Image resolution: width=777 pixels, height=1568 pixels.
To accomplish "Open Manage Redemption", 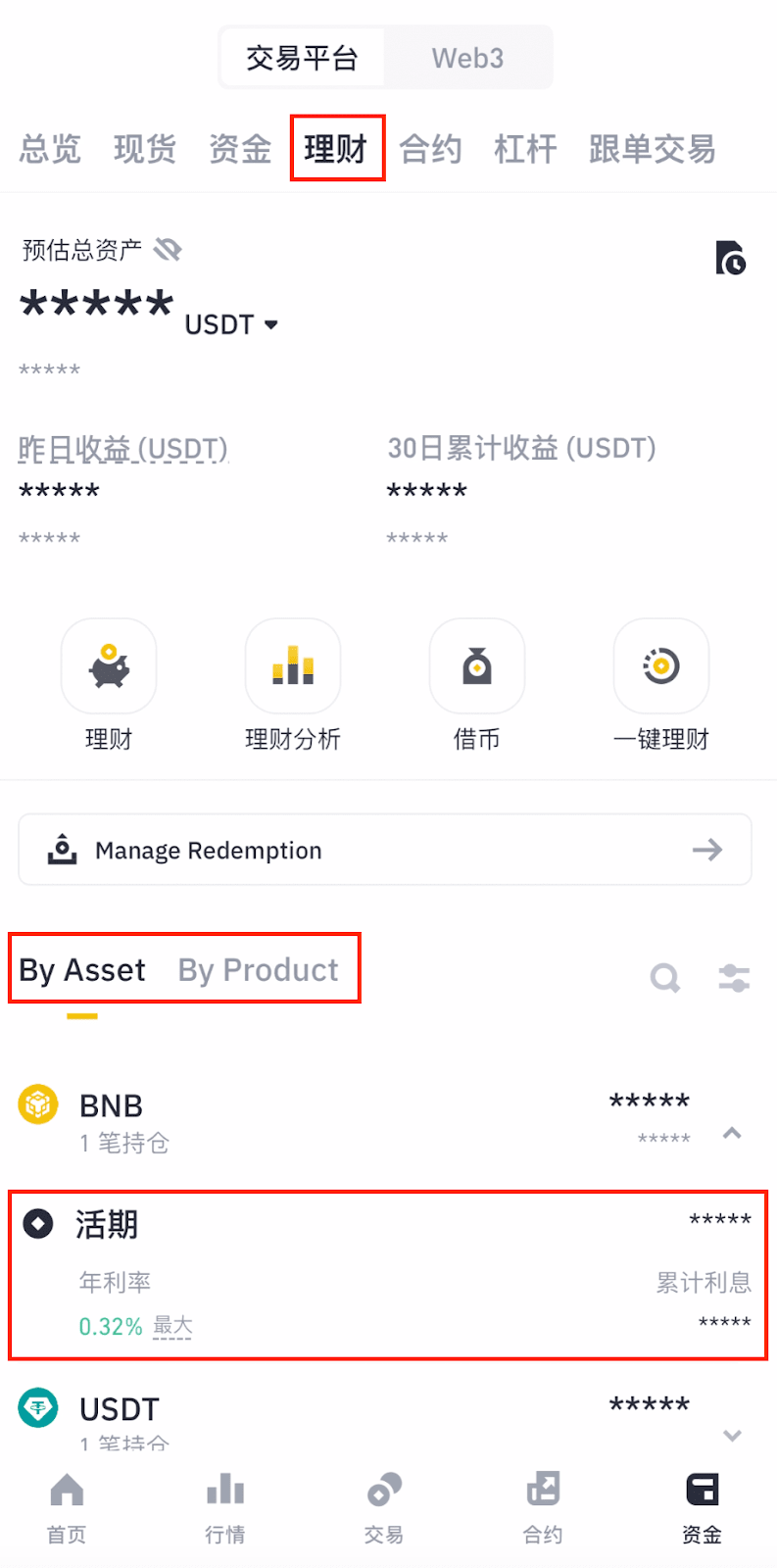I will pos(385,850).
